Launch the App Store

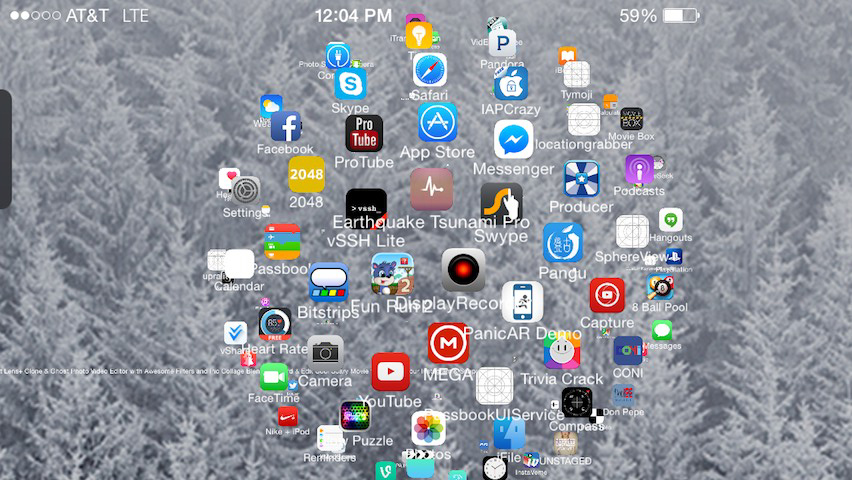click(x=437, y=123)
